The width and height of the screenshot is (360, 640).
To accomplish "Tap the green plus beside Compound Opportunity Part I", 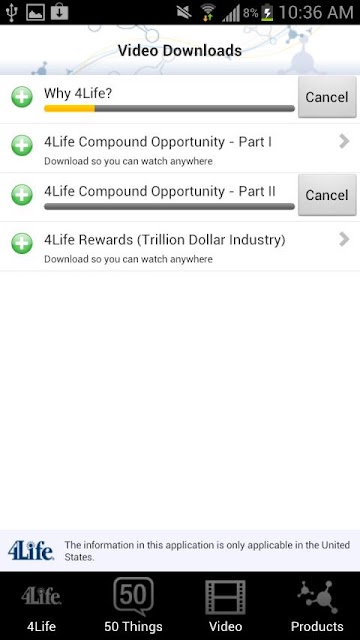I will point(22,146).
